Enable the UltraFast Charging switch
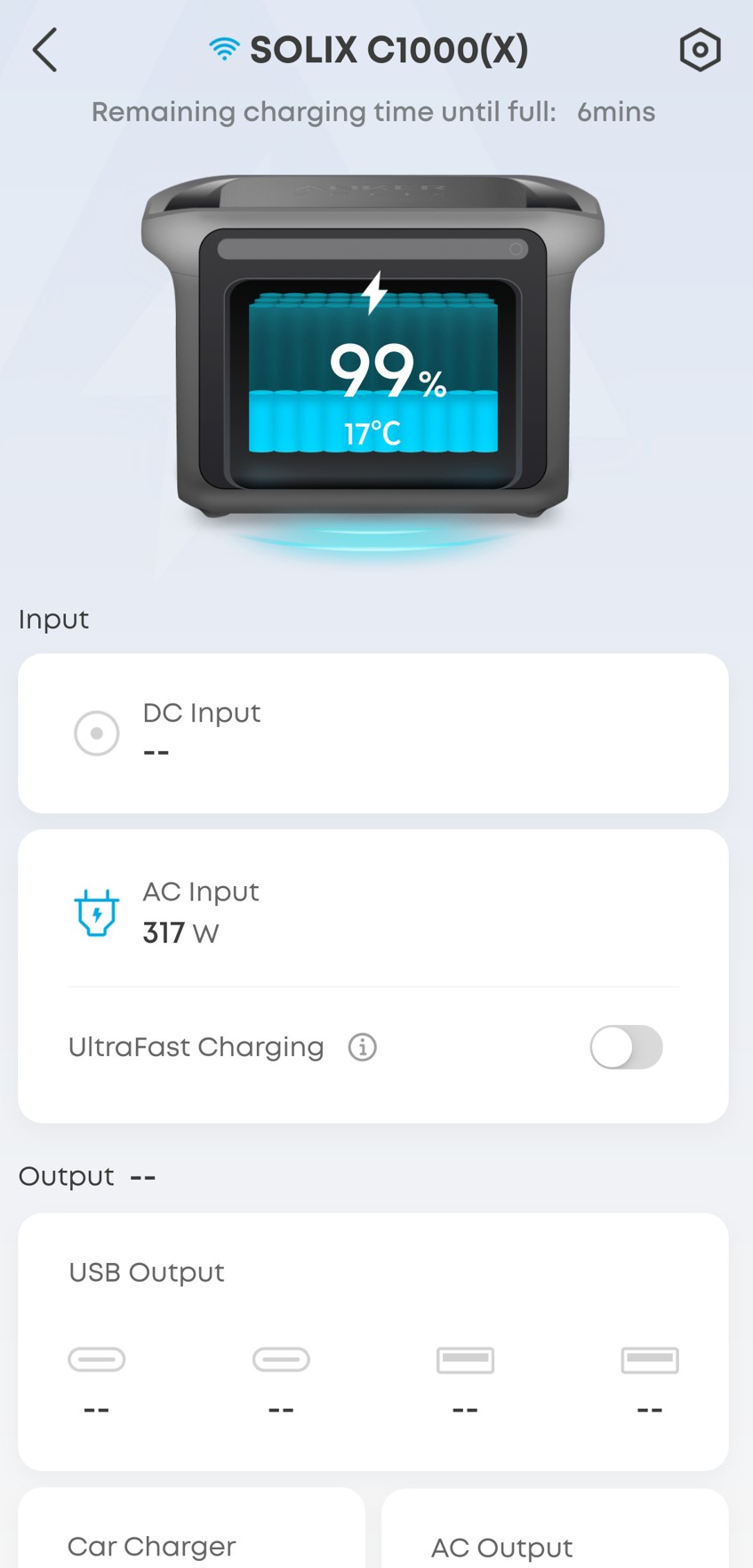Screen dimensions: 753x1568 [x=626, y=1046]
